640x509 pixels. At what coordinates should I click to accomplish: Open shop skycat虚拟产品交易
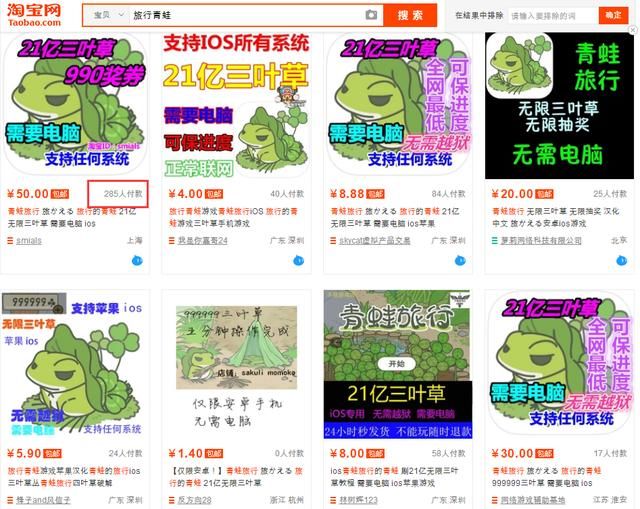click(372, 241)
